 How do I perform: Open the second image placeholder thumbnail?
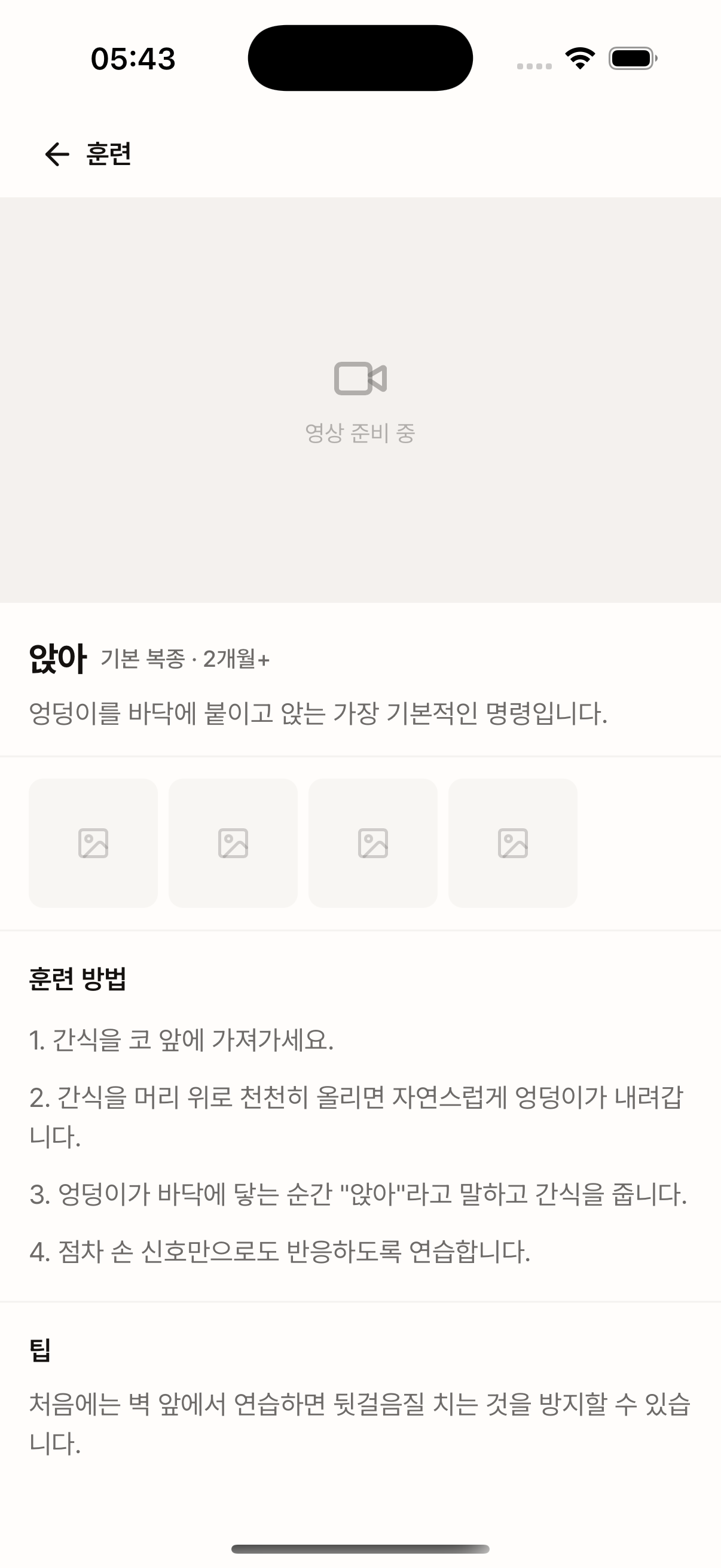pos(233,843)
